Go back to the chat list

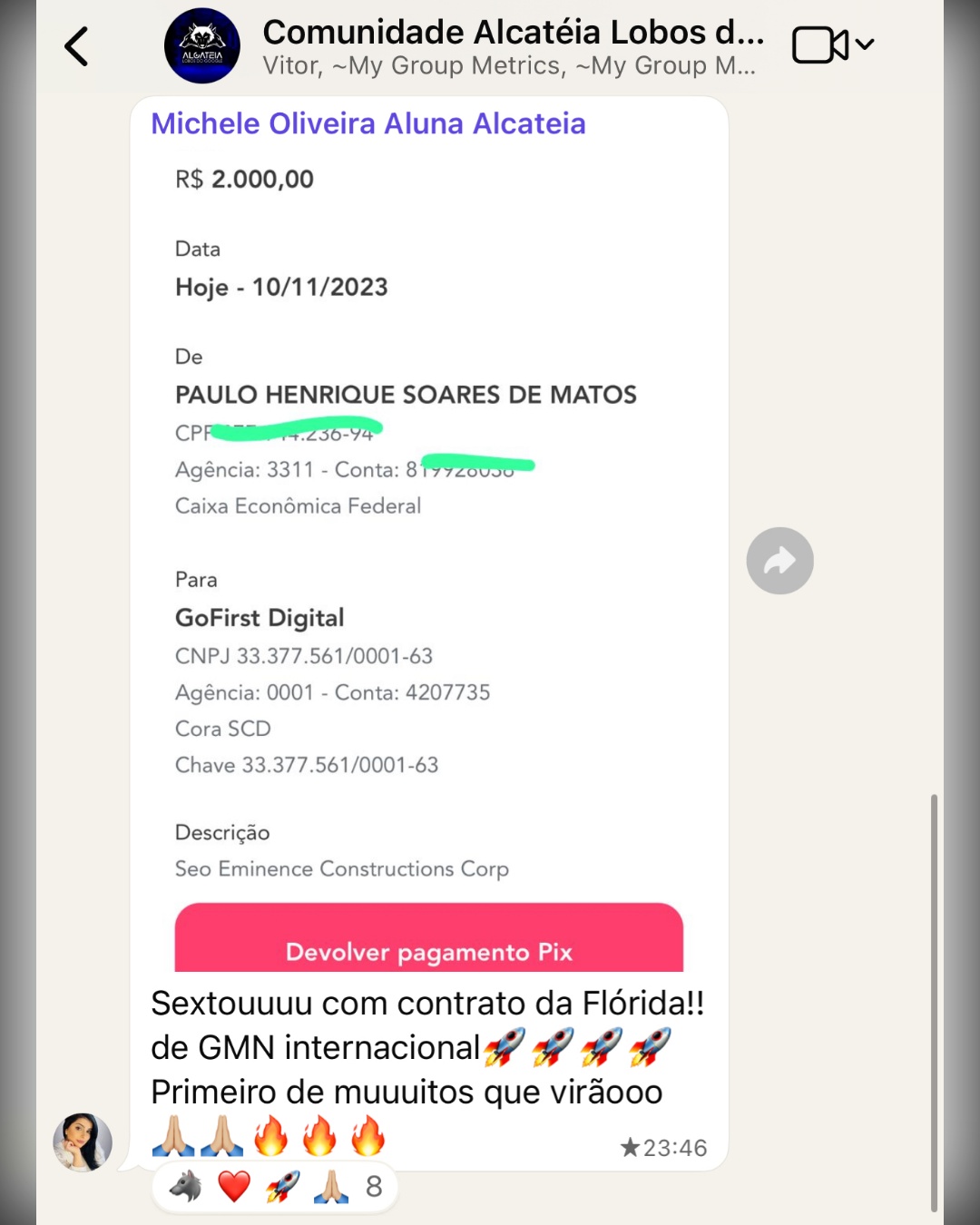pos(77,46)
